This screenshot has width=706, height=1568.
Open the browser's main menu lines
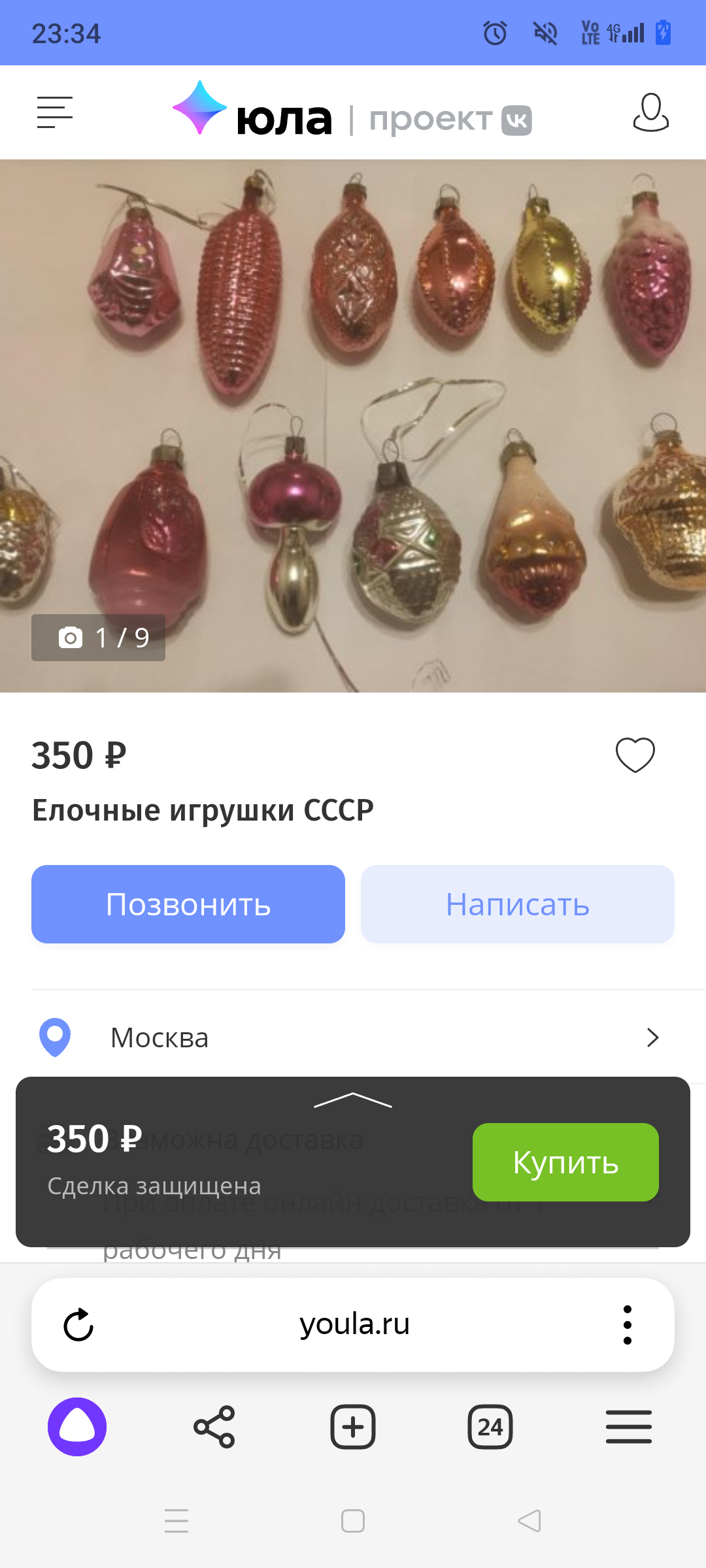[x=628, y=1427]
